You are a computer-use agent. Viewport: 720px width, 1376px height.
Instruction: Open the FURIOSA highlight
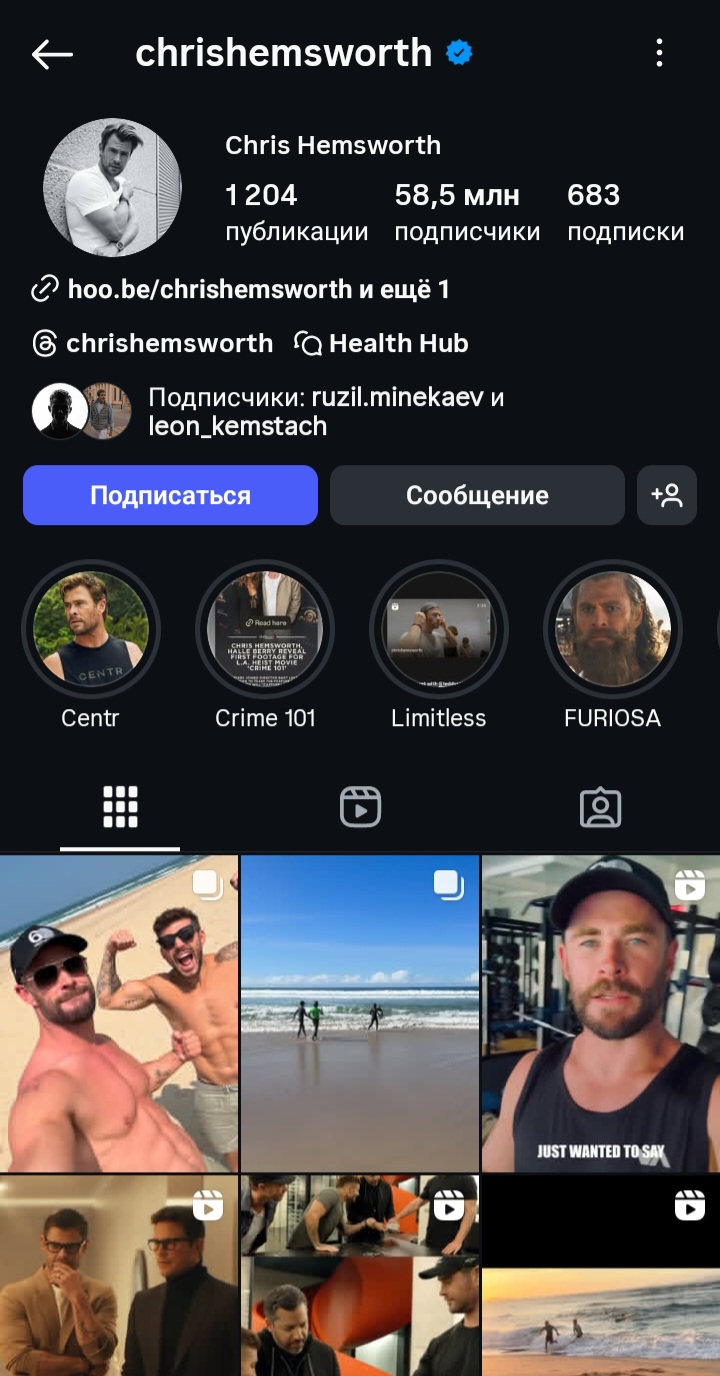[613, 644]
